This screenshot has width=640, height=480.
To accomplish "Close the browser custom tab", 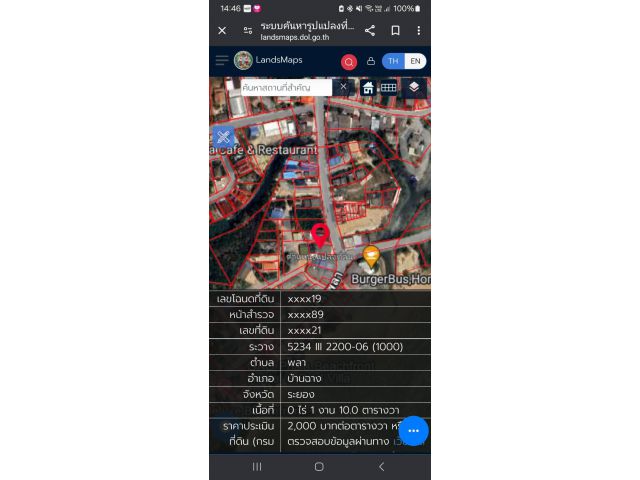I will (x=222, y=30).
